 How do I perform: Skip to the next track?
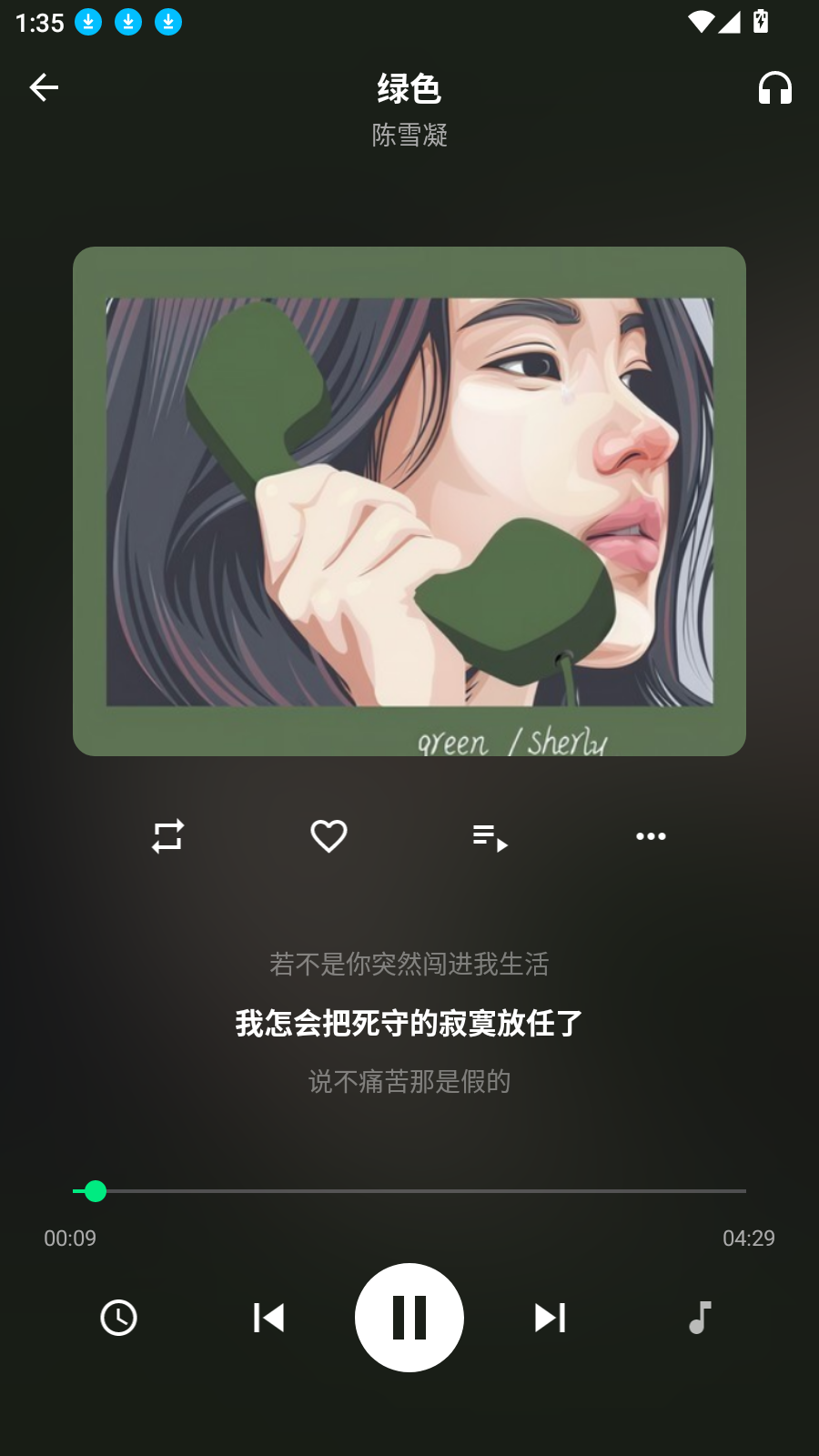(549, 1317)
